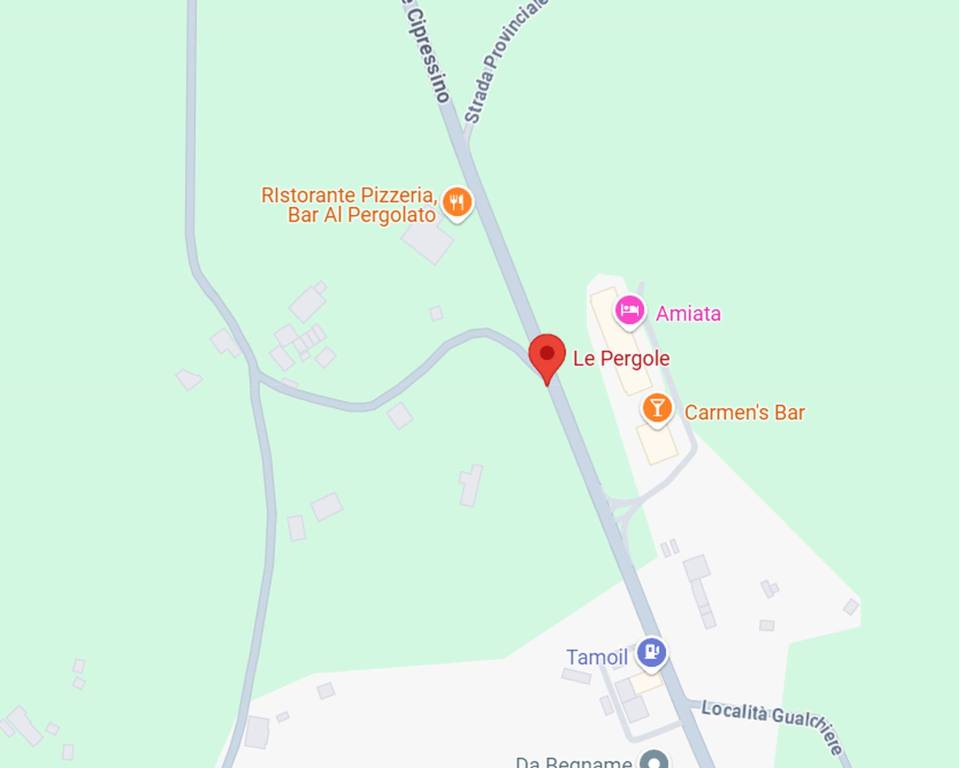Tap the Le Pergole red location pin
This screenshot has height=768, width=959.
(547, 356)
